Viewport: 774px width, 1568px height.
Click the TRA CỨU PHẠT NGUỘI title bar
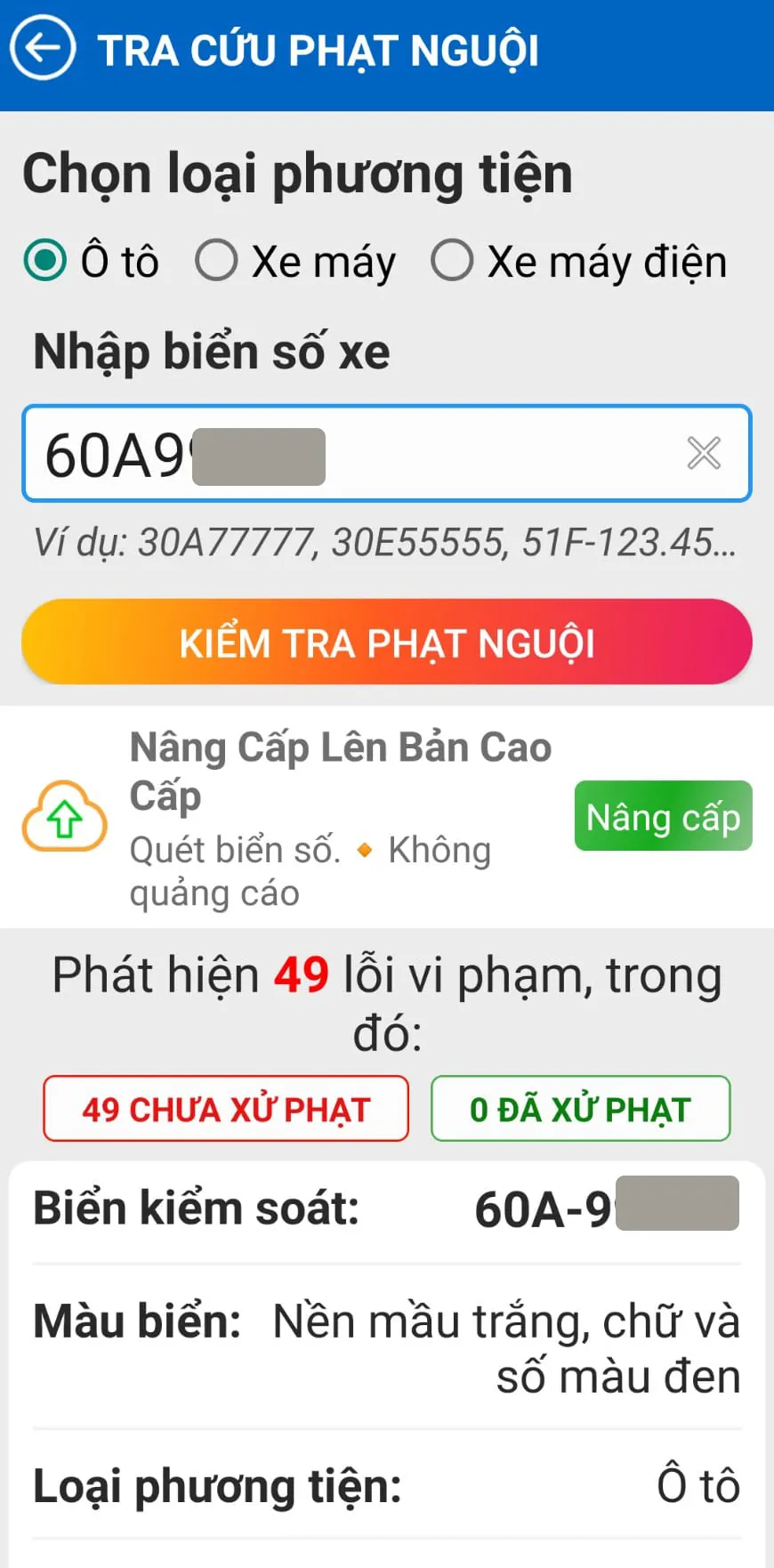coord(318,49)
